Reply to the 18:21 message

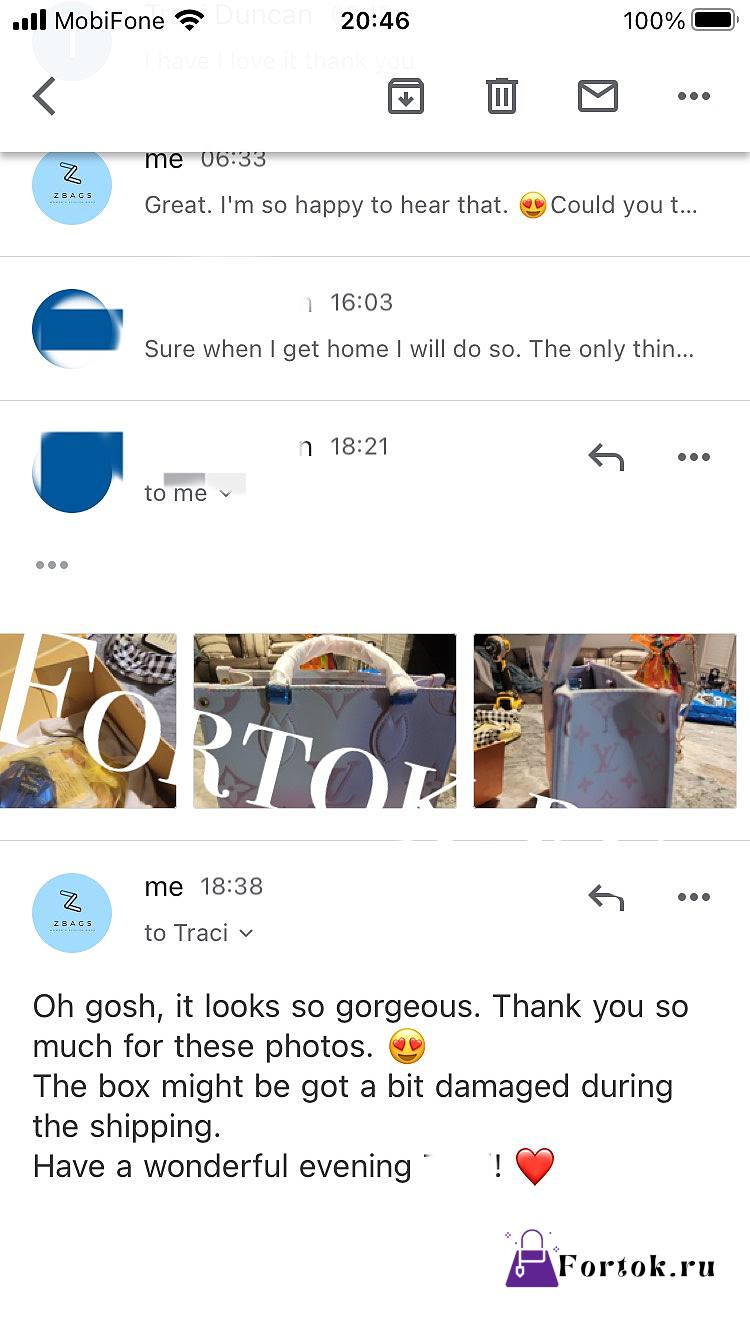(x=606, y=457)
